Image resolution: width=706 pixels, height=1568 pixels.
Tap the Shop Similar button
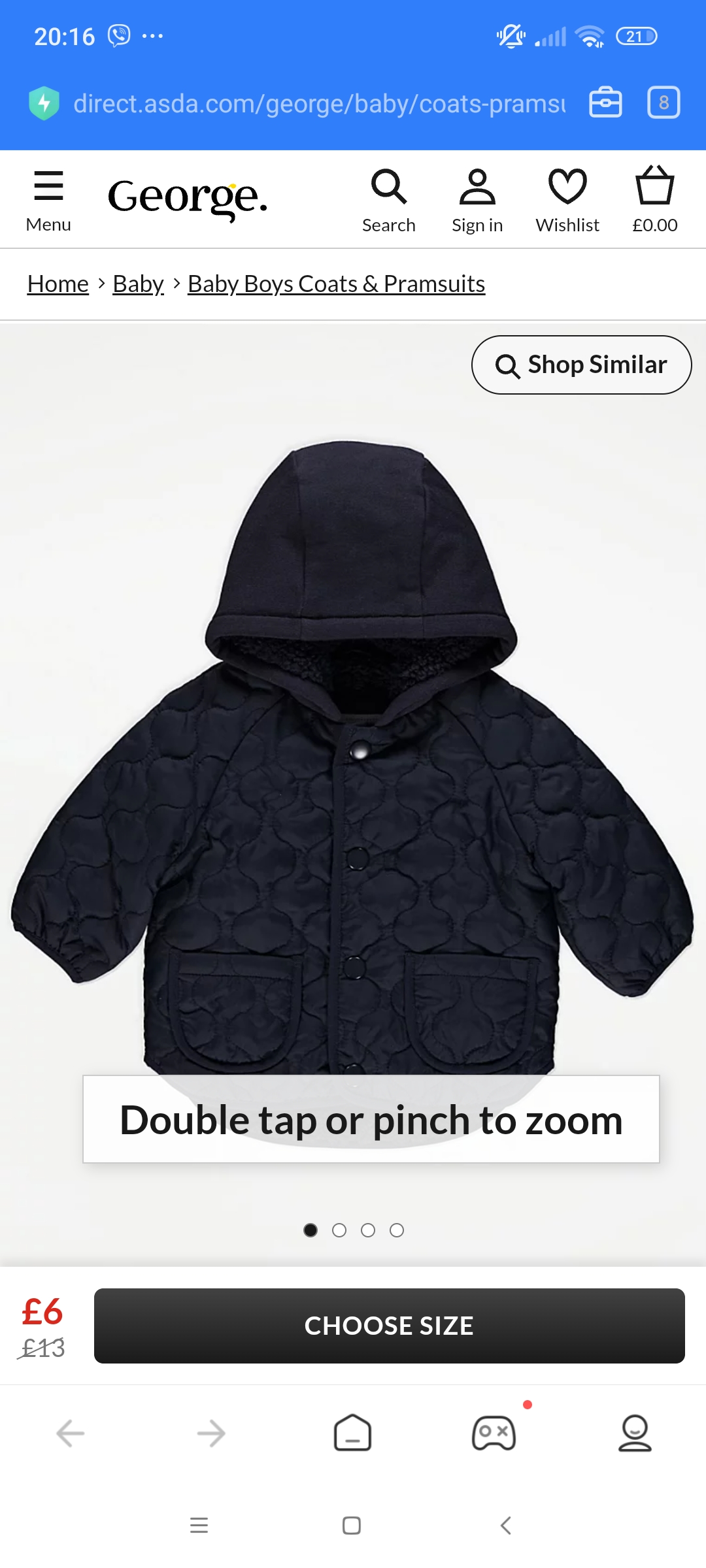tap(581, 365)
